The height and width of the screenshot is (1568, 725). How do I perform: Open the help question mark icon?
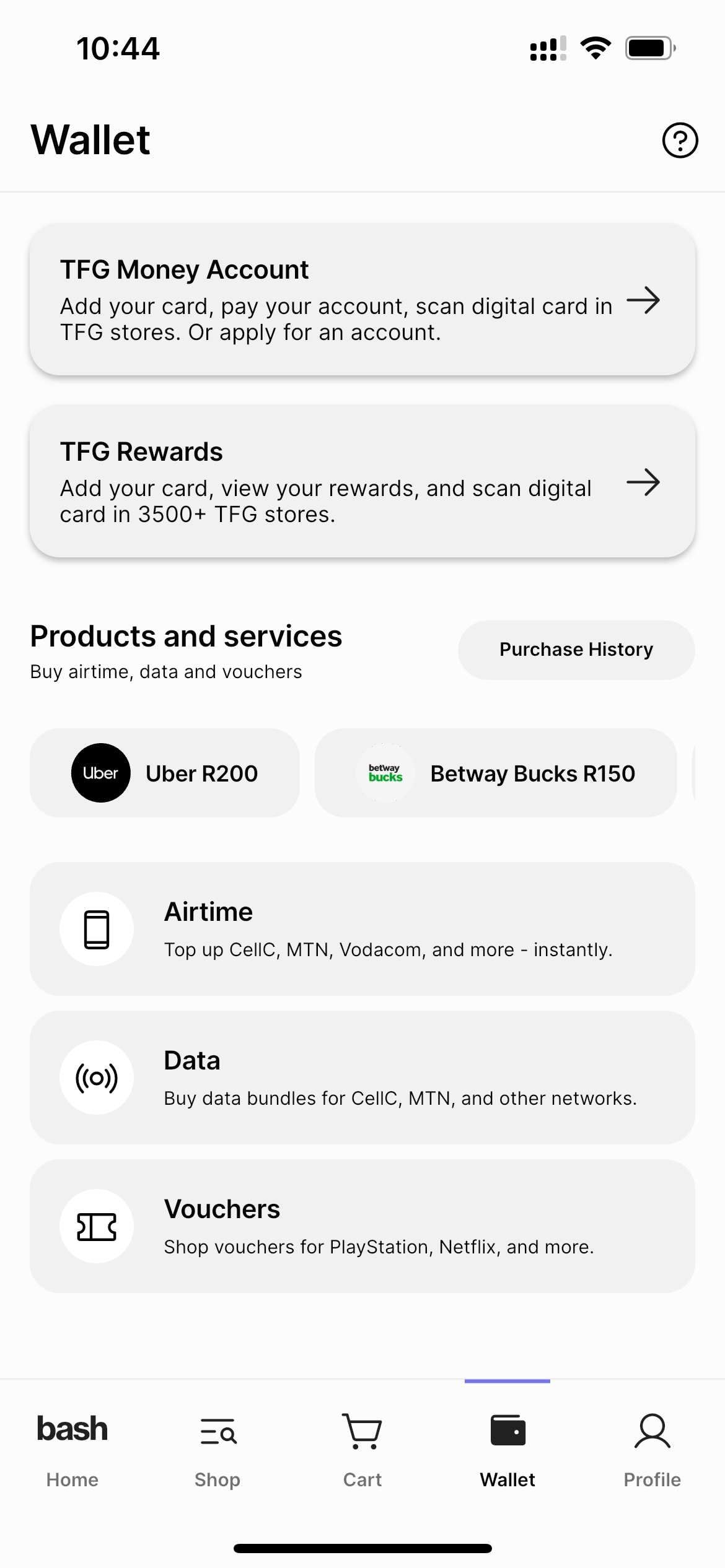coord(680,141)
